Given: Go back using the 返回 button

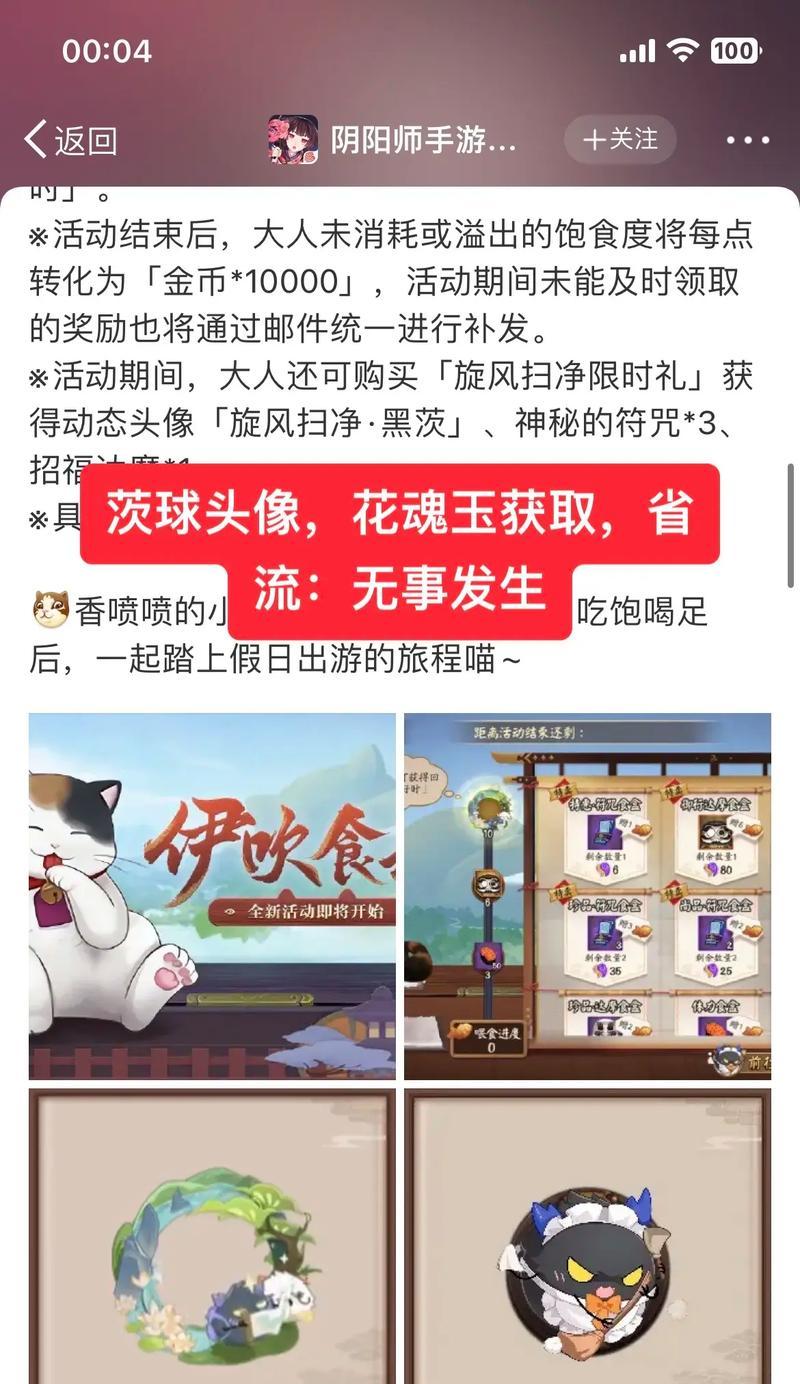Looking at the screenshot, I should click(x=70, y=140).
